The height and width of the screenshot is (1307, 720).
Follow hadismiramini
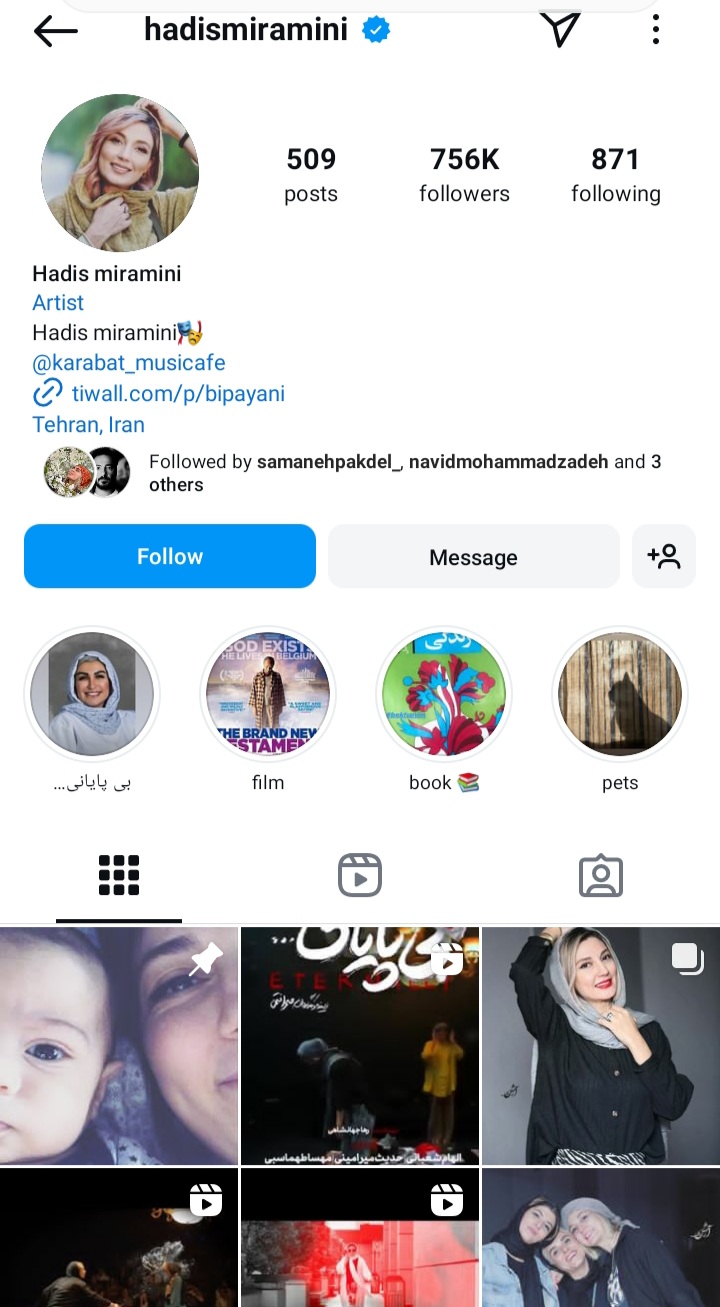(170, 556)
